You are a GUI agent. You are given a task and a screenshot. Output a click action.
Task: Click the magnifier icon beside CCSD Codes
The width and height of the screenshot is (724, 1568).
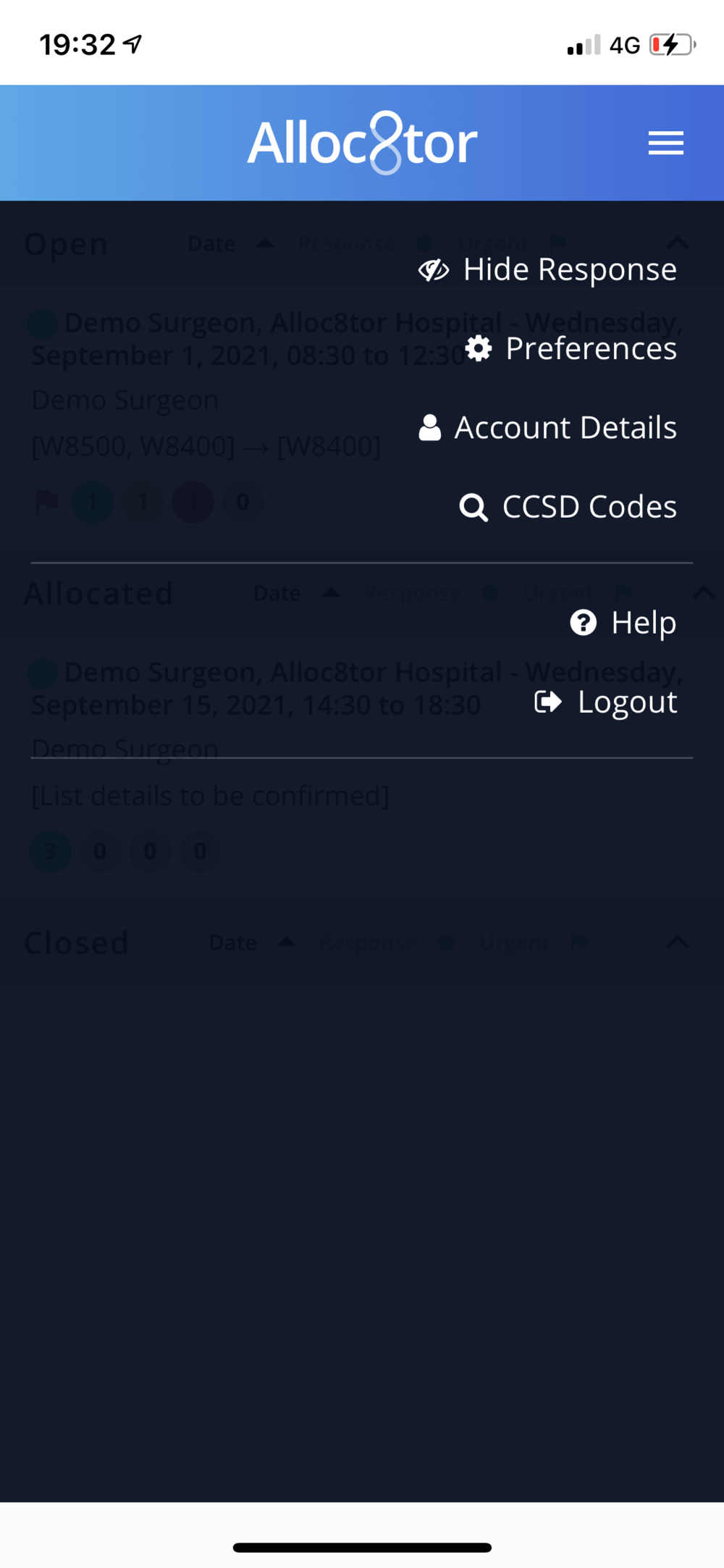(x=474, y=507)
